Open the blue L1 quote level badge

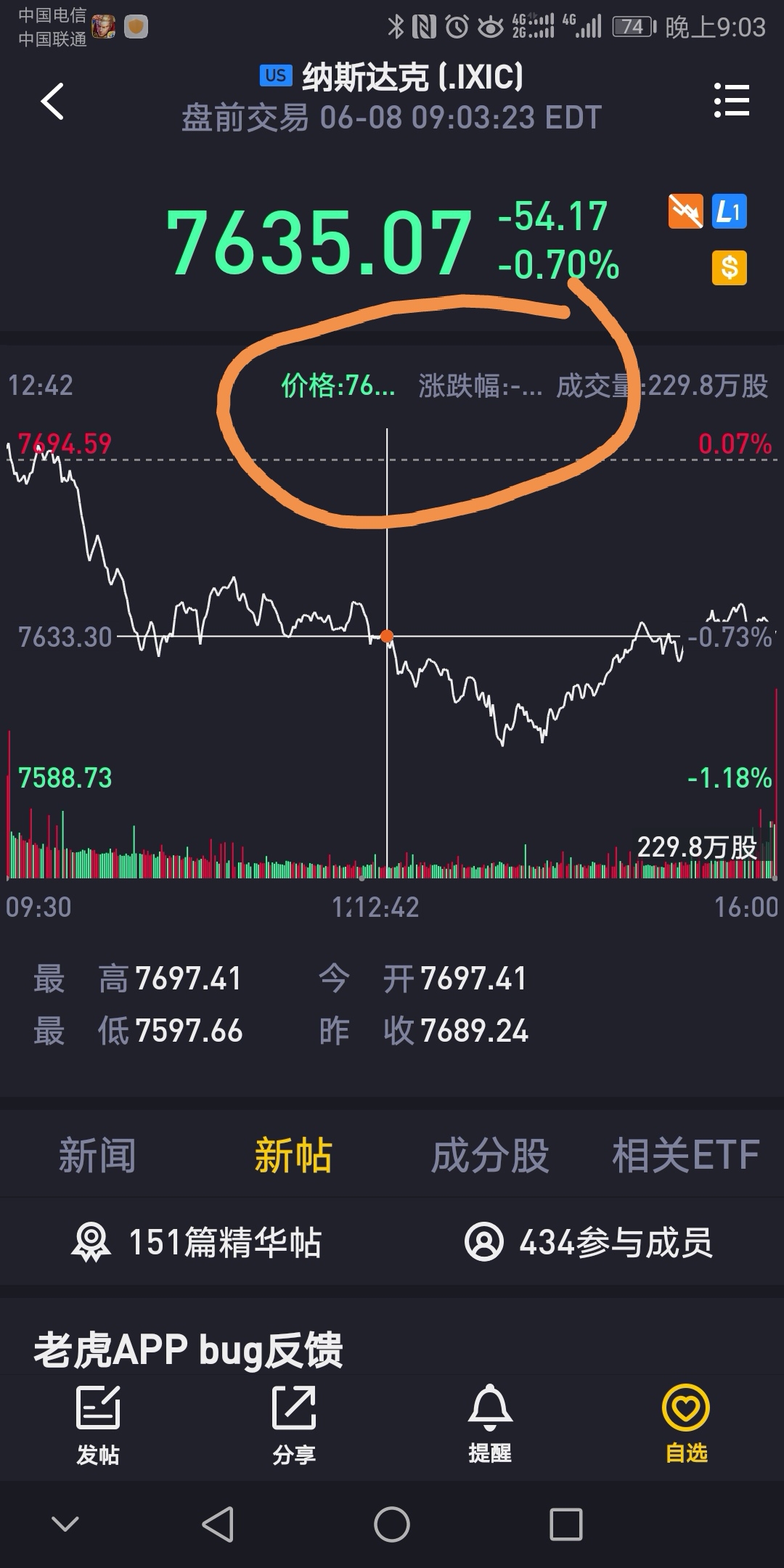click(x=729, y=212)
